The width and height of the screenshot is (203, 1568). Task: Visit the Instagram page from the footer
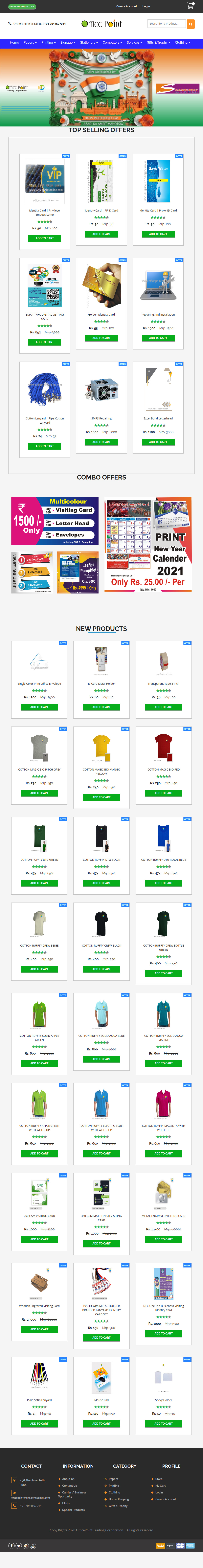point(26,1545)
